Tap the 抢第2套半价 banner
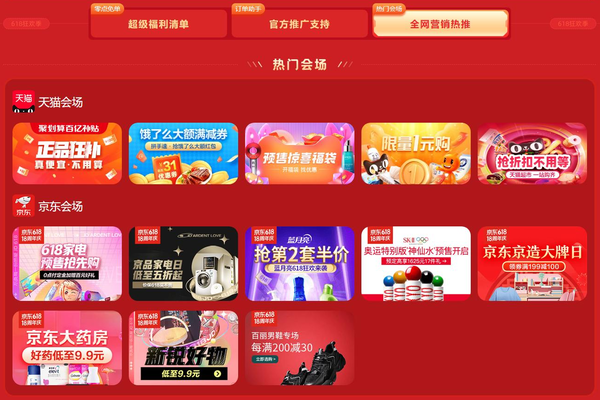Image resolution: width=600 pixels, height=400 pixels. 299,263
